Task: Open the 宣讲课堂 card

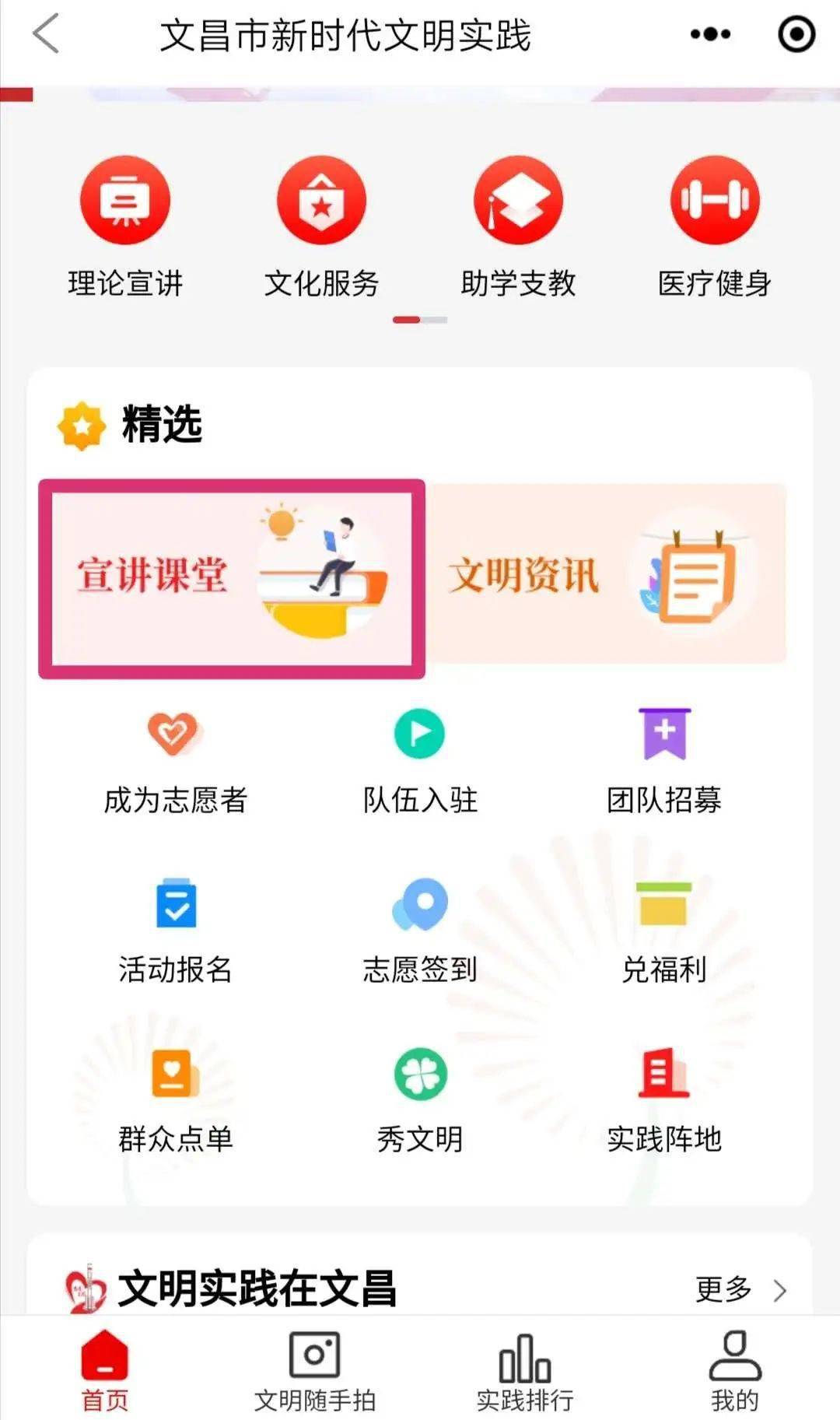Action: pyautogui.click(x=232, y=578)
